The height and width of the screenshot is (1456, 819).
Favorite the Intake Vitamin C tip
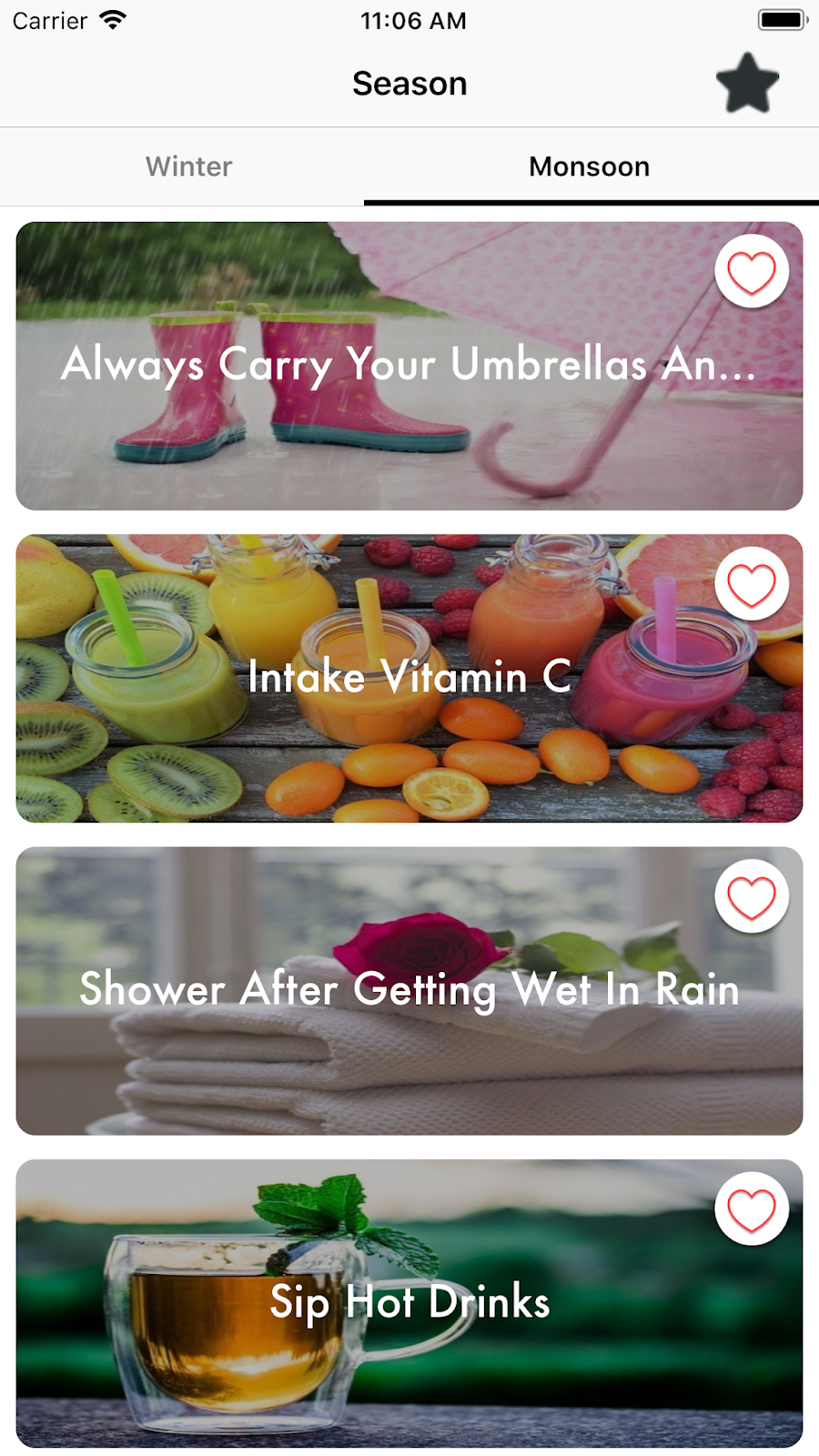point(752,584)
